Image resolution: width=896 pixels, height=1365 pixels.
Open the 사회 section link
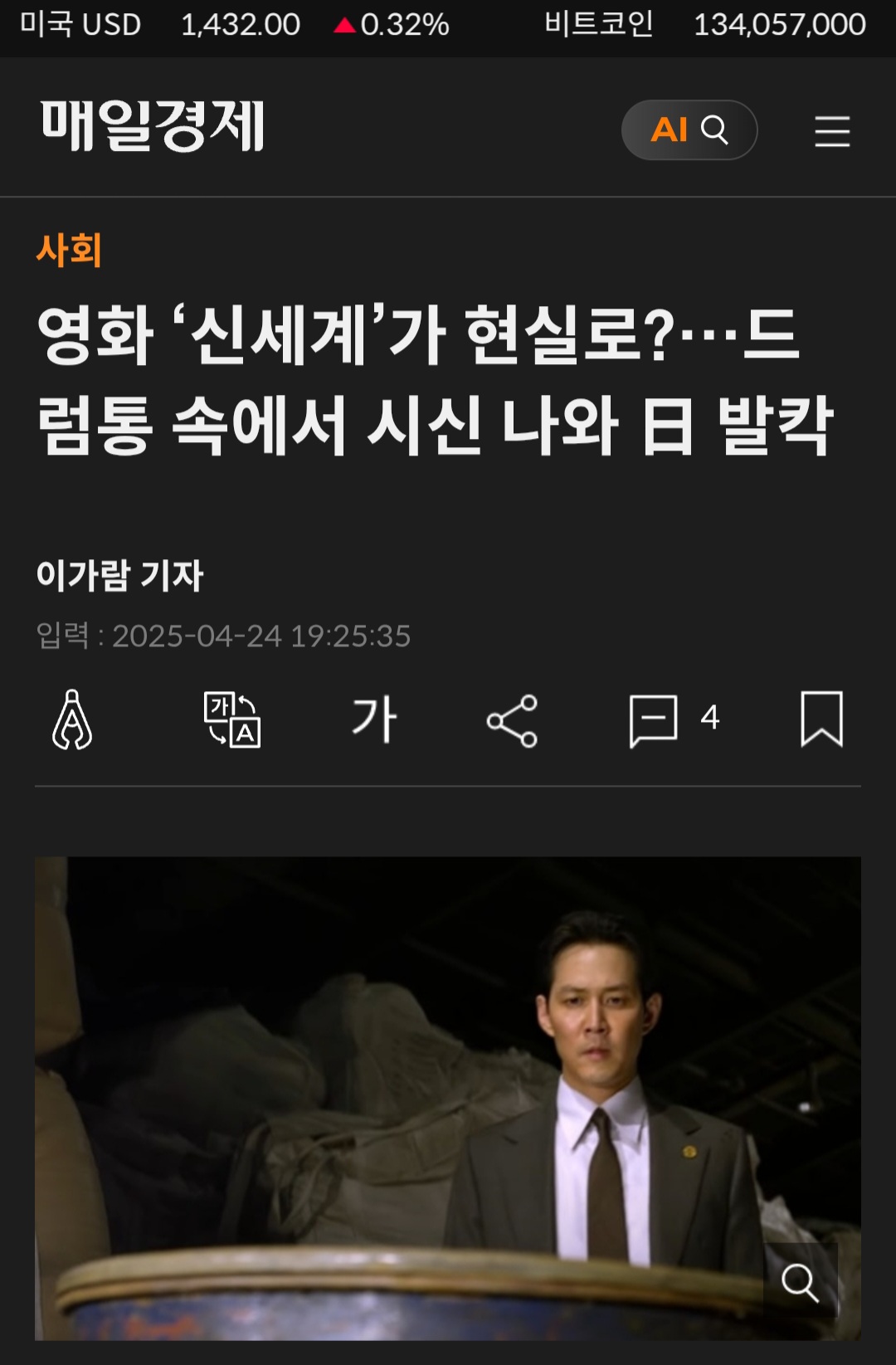tap(69, 250)
